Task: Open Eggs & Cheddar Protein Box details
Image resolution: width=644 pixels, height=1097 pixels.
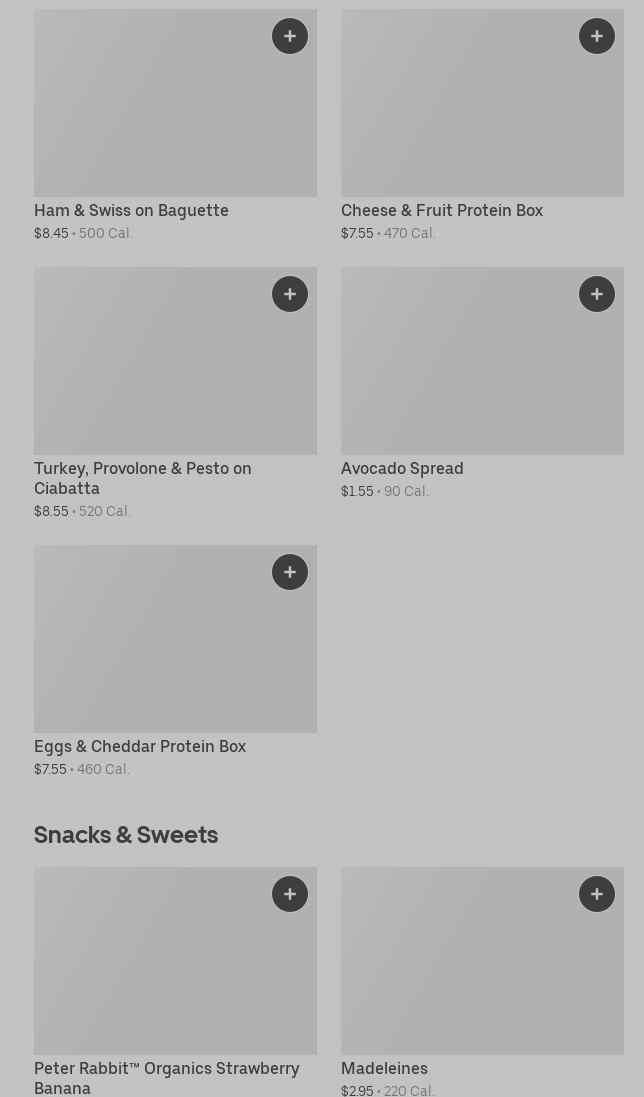Action: pos(175,662)
